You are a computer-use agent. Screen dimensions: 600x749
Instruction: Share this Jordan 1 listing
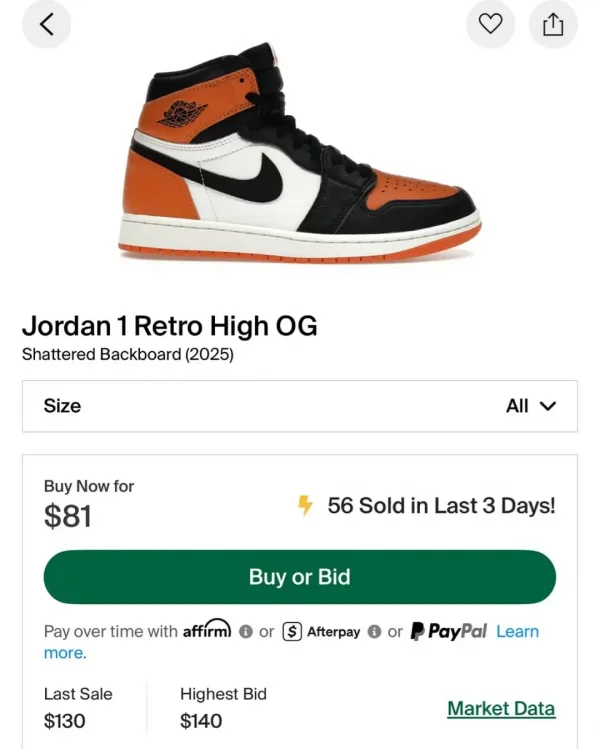pos(553,23)
